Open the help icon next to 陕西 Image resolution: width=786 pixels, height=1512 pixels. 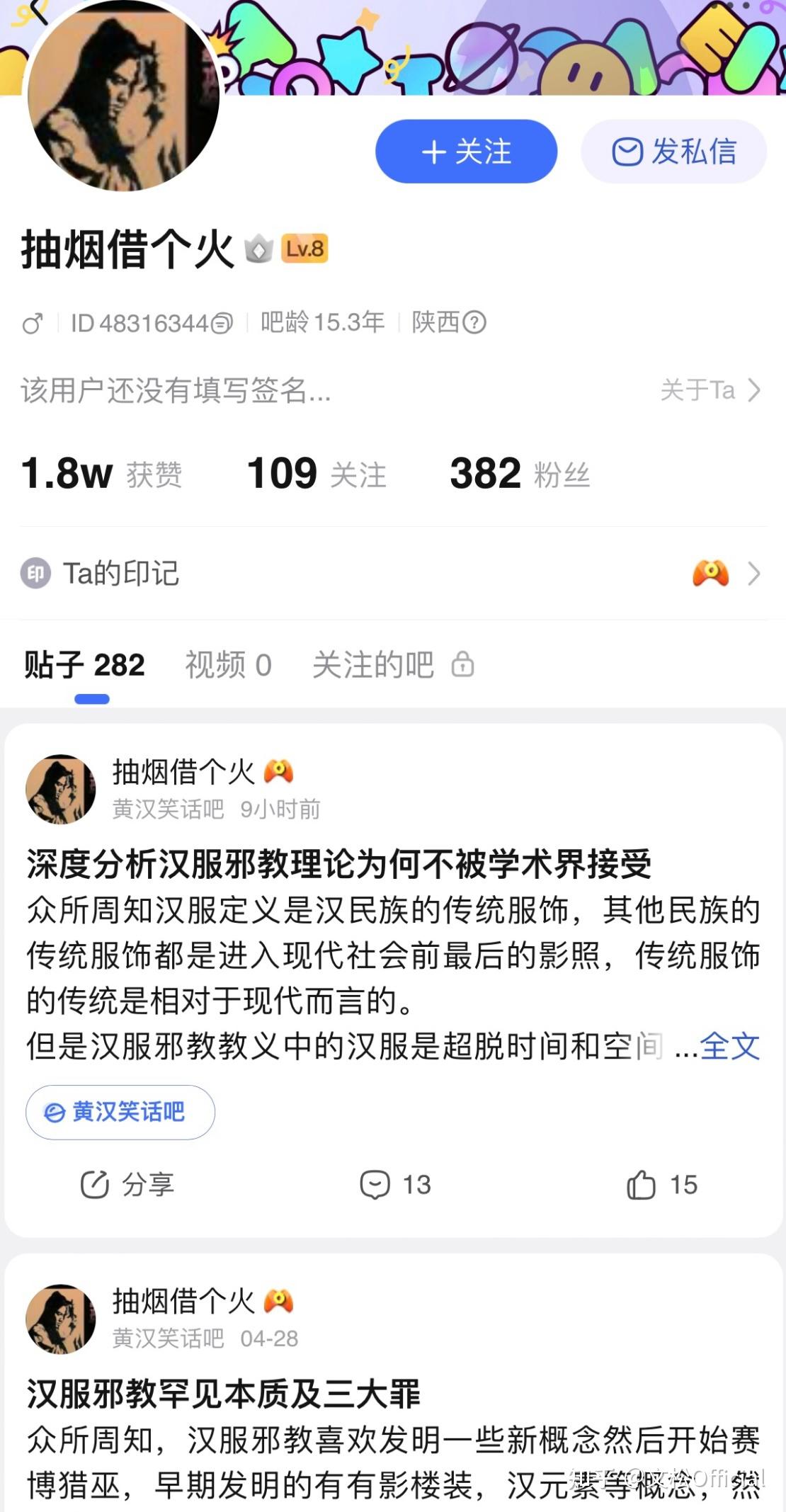click(474, 323)
